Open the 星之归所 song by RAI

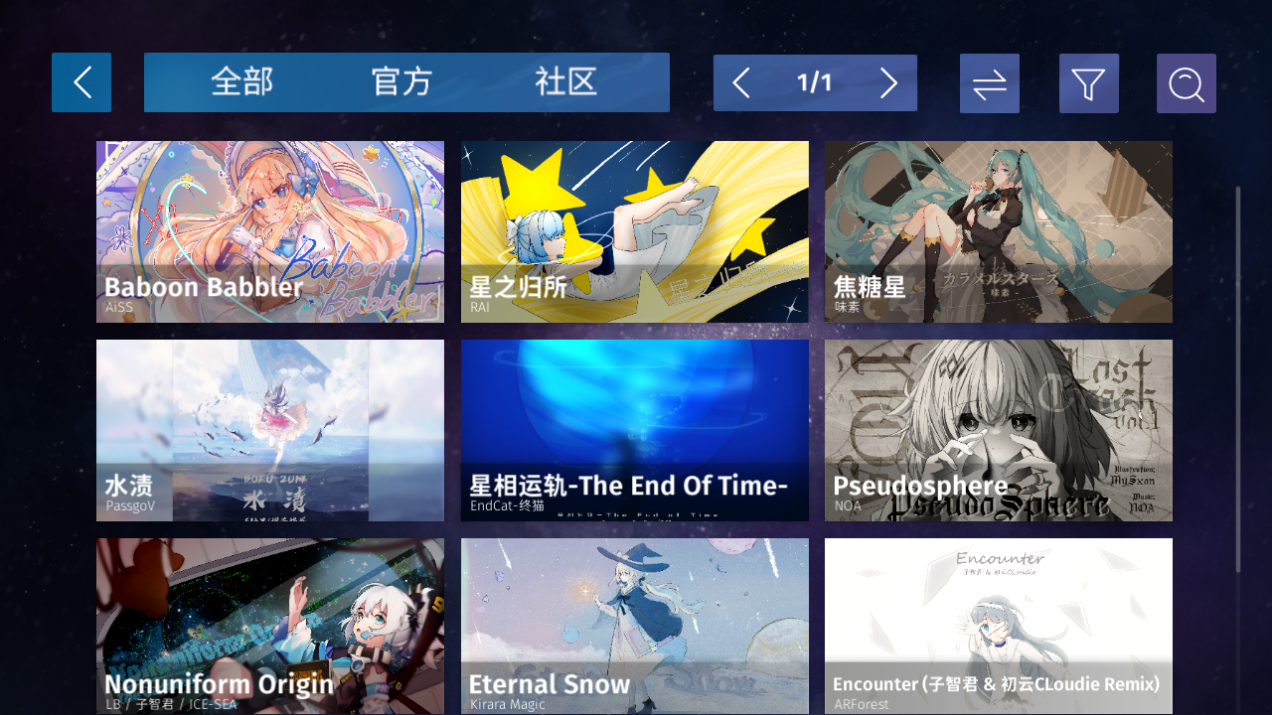click(x=634, y=231)
